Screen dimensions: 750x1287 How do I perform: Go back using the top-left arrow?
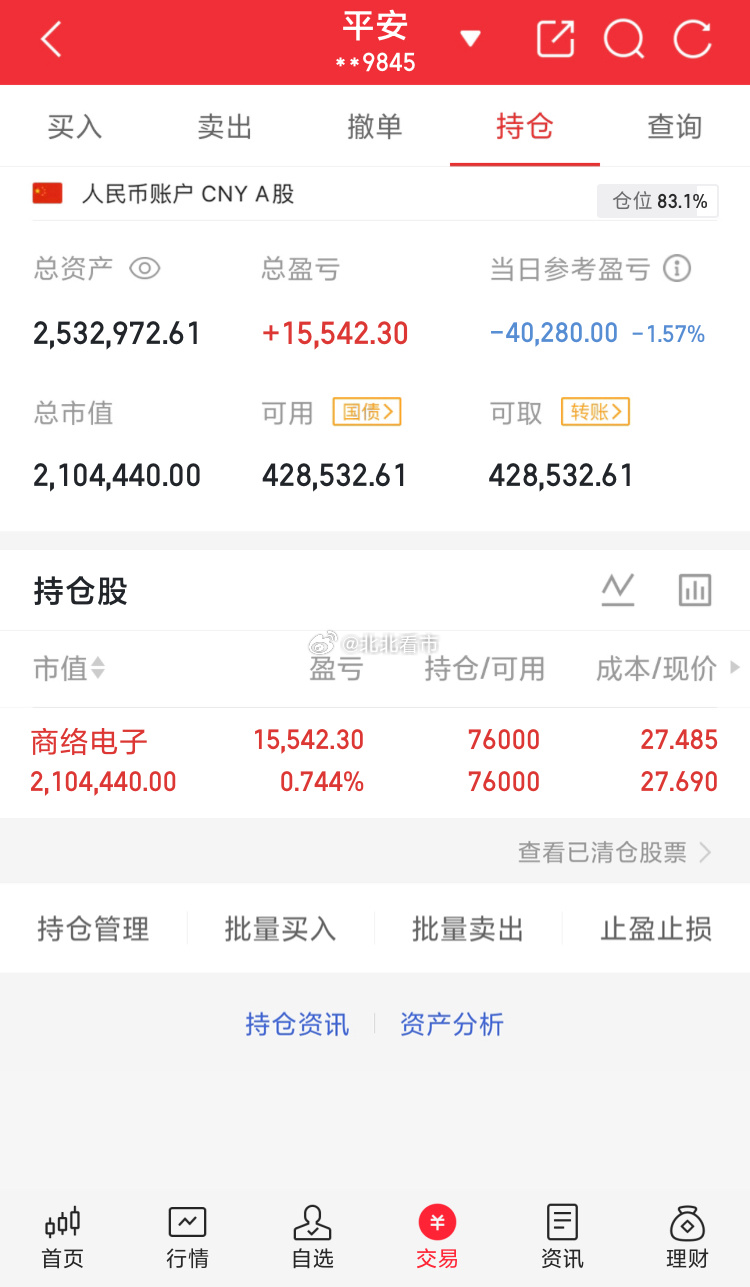point(52,40)
